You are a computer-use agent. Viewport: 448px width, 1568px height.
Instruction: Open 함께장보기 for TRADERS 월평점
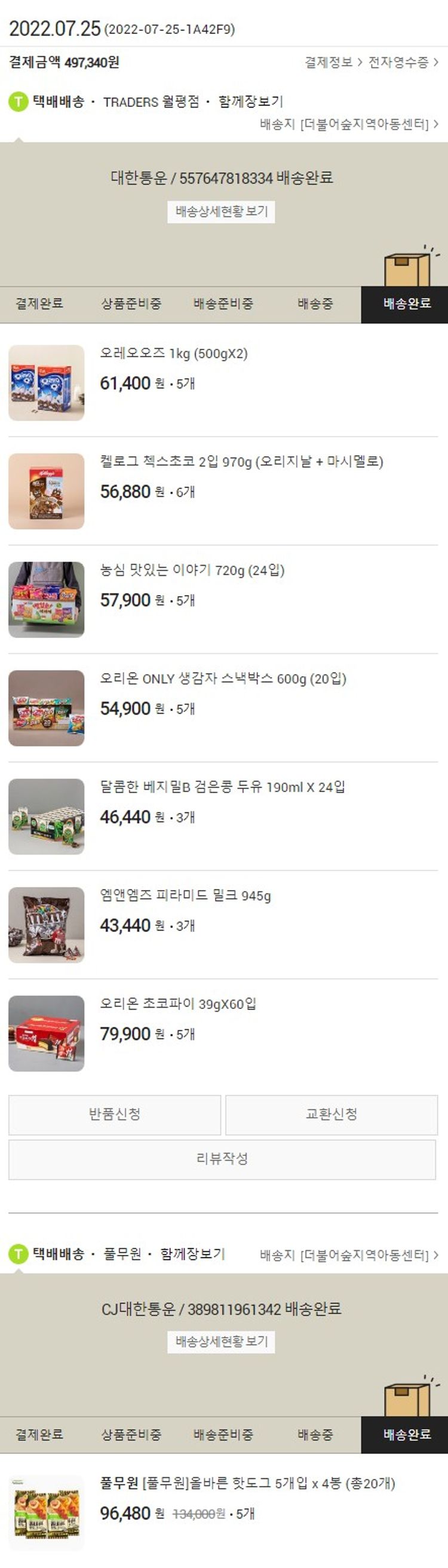tap(251, 102)
